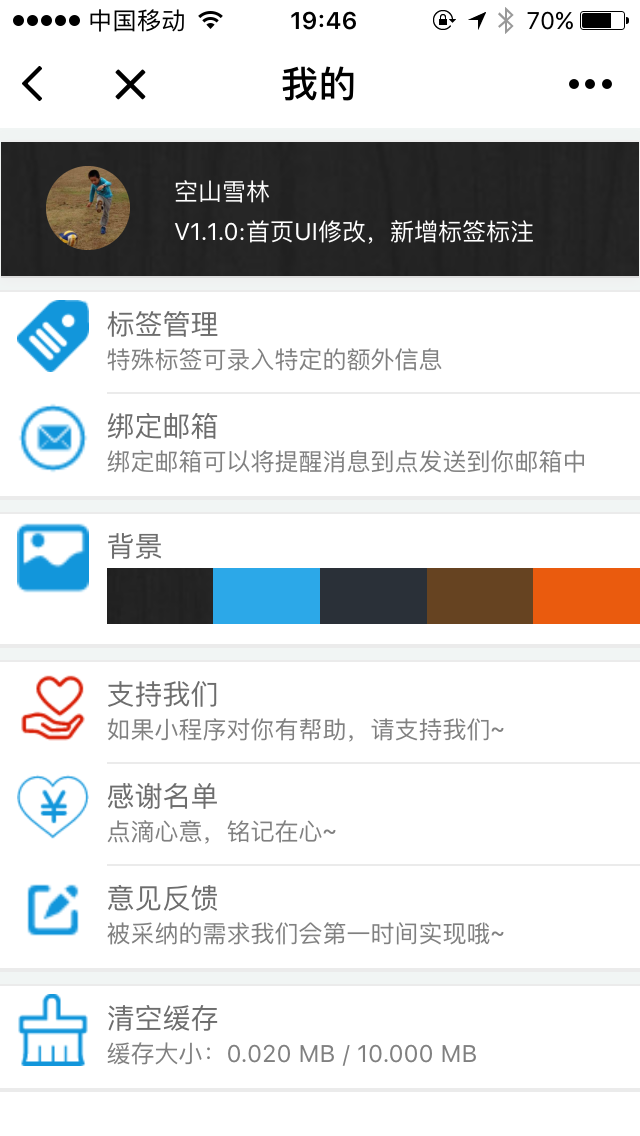The height and width of the screenshot is (1136, 640).
Task: Close the mini program with X
Action: click(130, 85)
